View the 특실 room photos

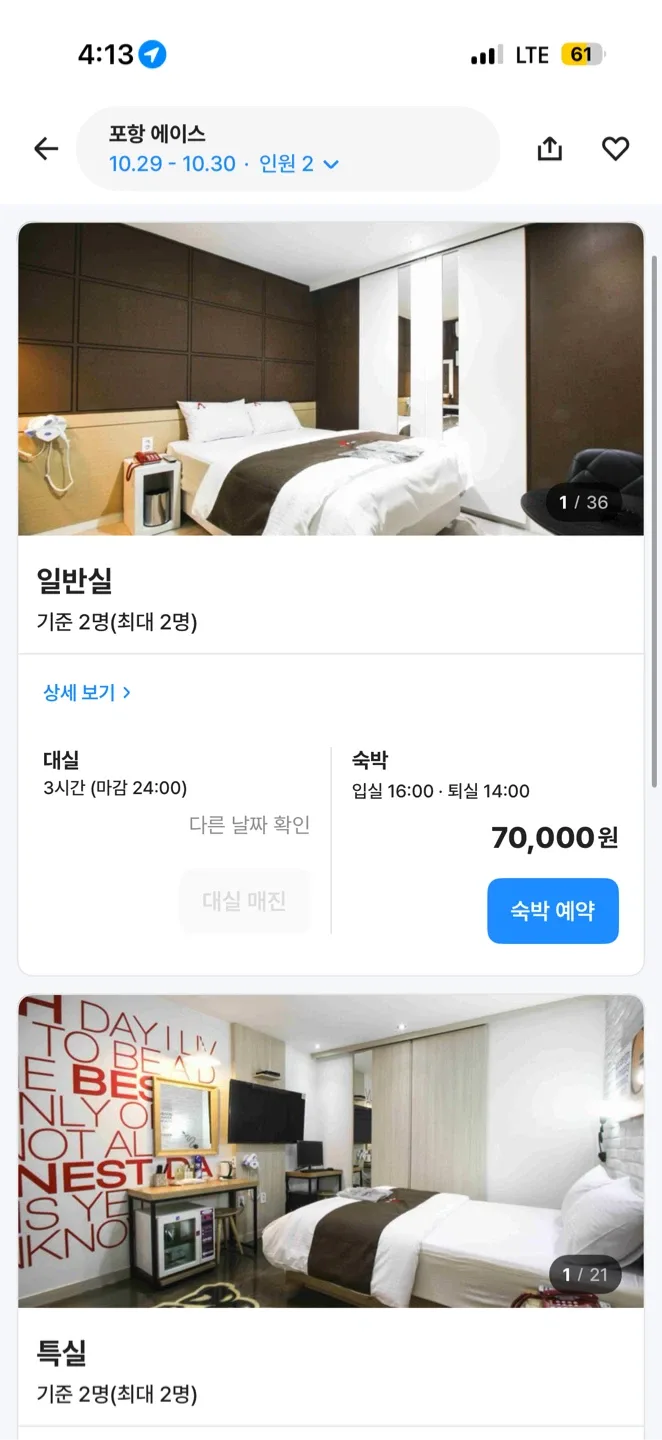click(x=331, y=1151)
